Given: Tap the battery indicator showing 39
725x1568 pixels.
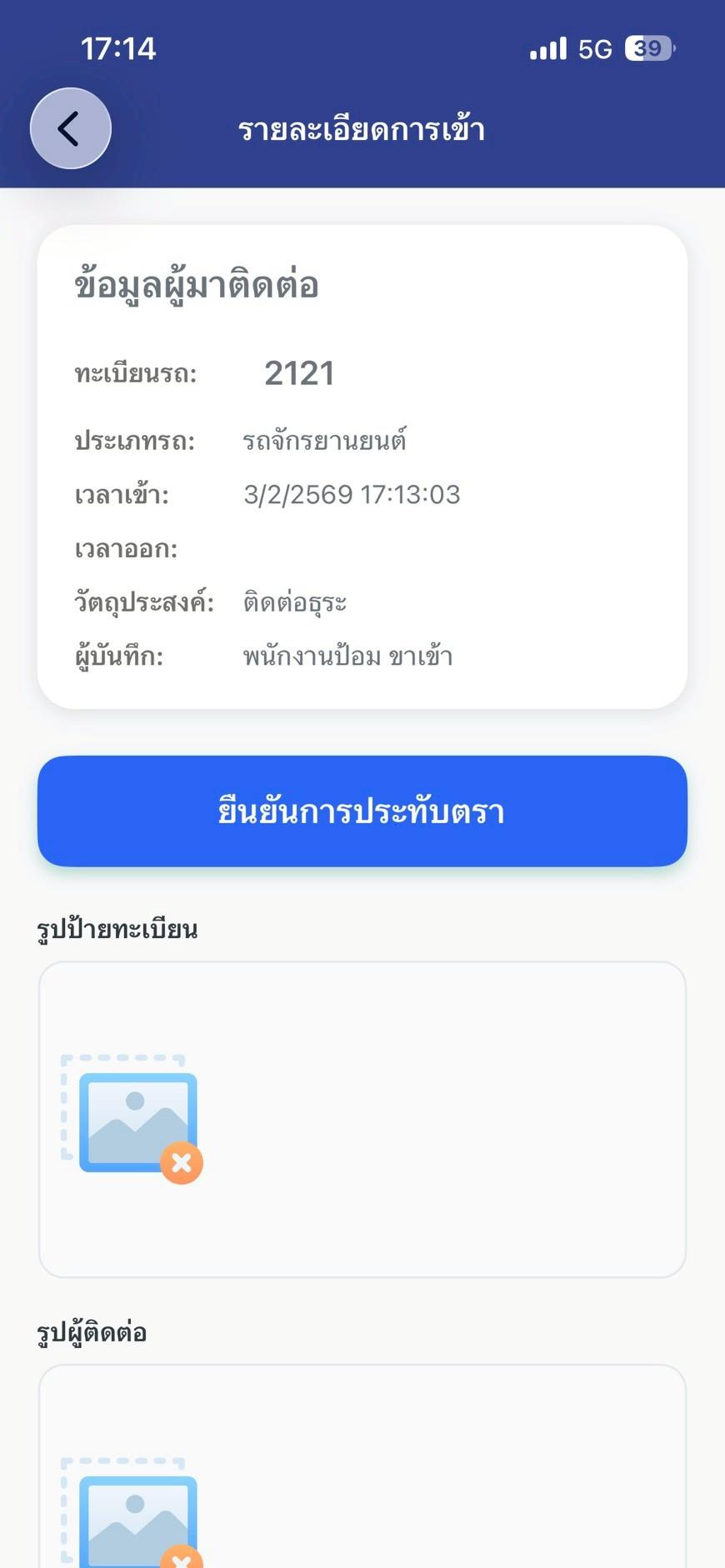Looking at the screenshot, I should (651, 47).
